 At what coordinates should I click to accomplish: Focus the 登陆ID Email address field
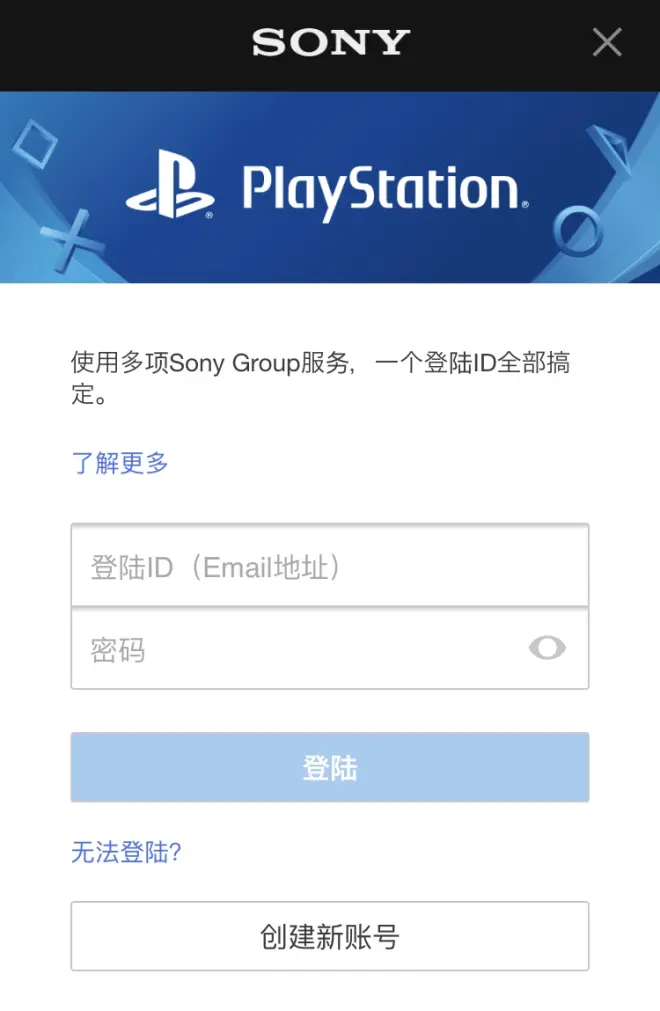(x=329, y=567)
